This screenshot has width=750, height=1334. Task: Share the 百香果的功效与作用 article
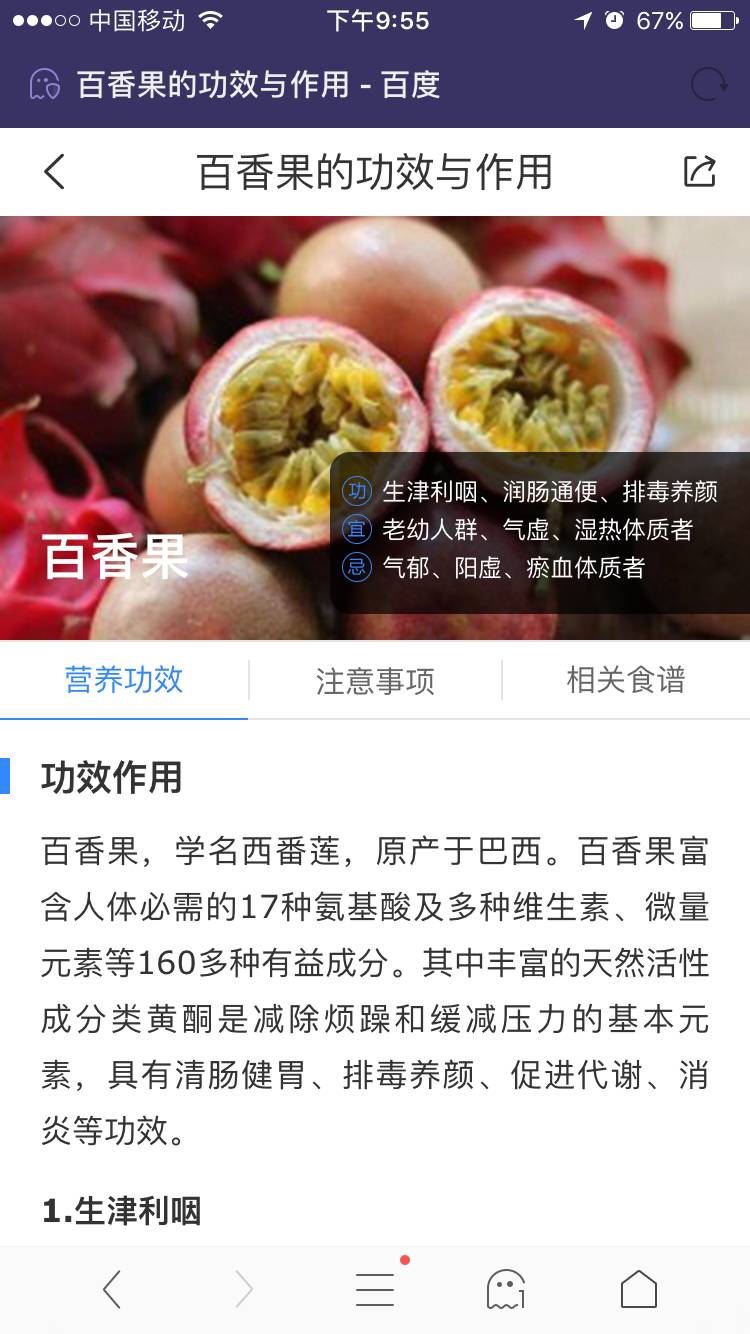[x=699, y=172]
